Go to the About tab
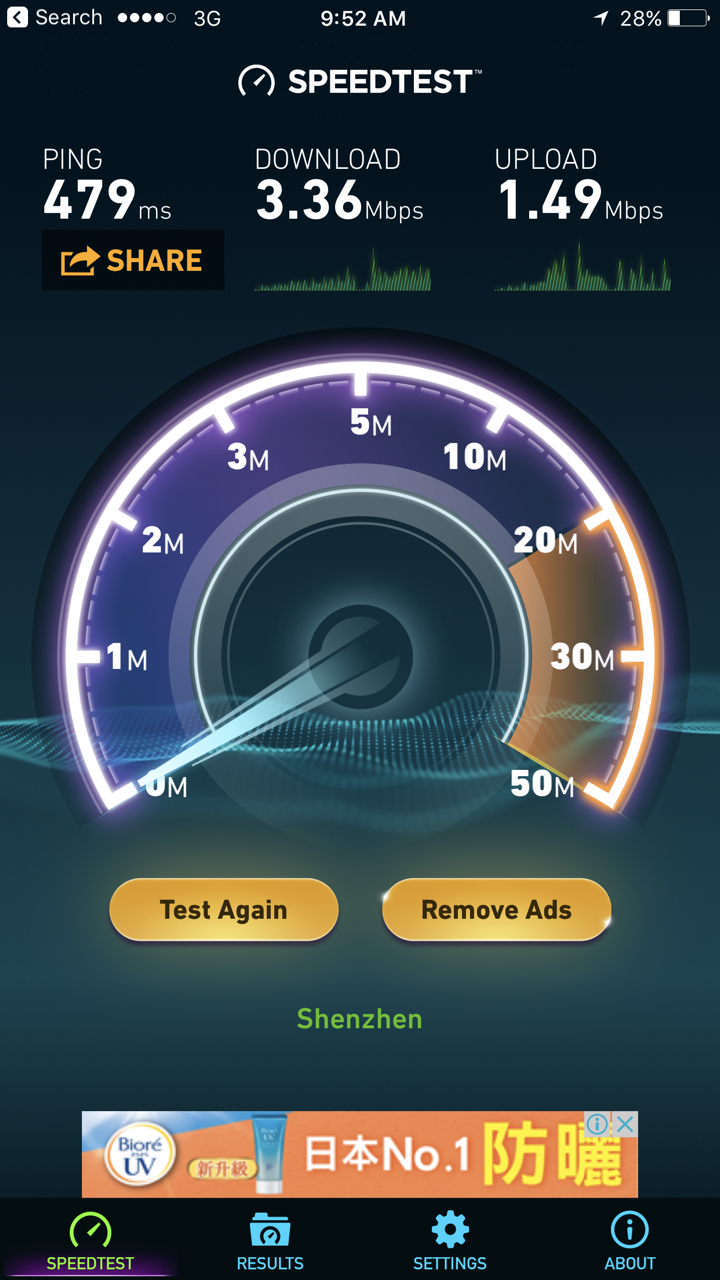720x1280 pixels. 630,1241
